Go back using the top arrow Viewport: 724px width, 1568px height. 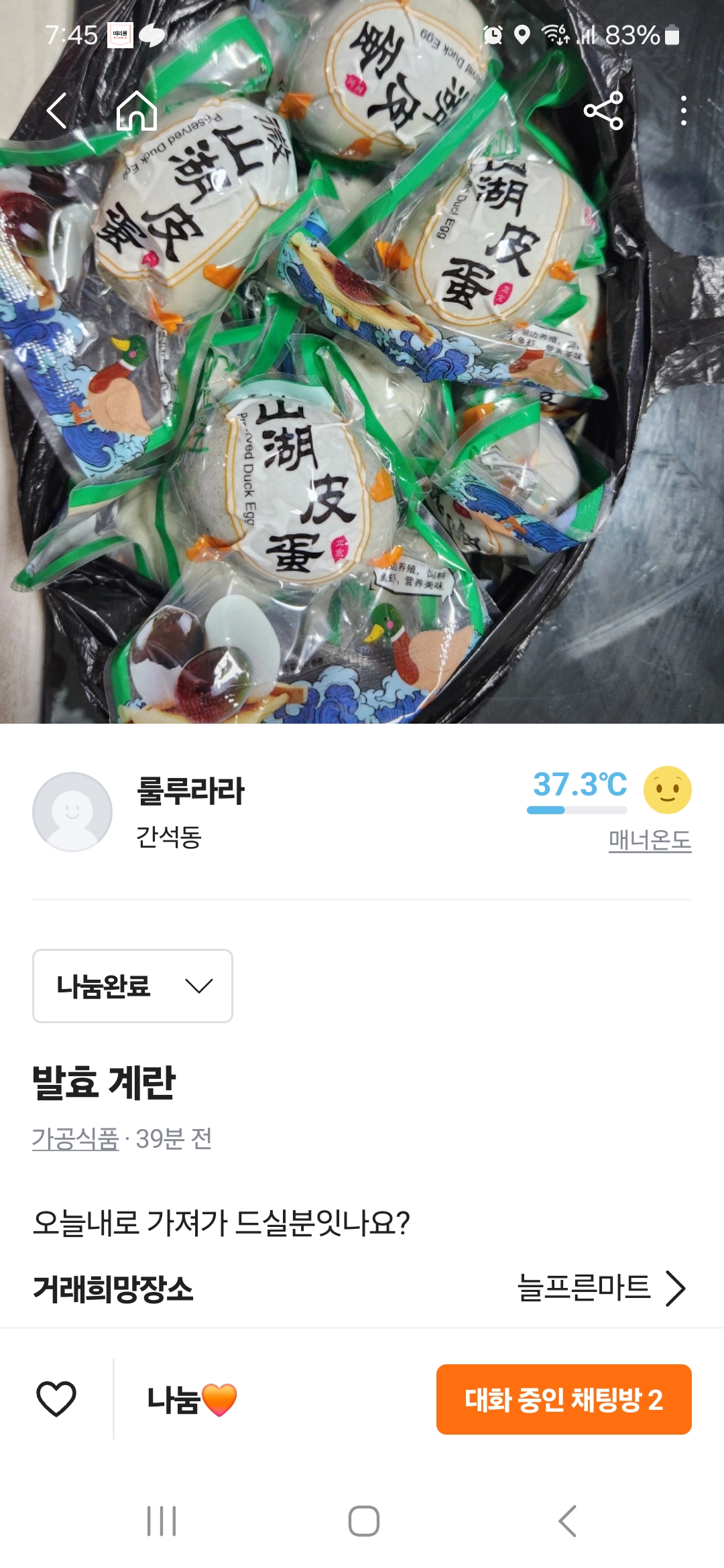point(57,111)
